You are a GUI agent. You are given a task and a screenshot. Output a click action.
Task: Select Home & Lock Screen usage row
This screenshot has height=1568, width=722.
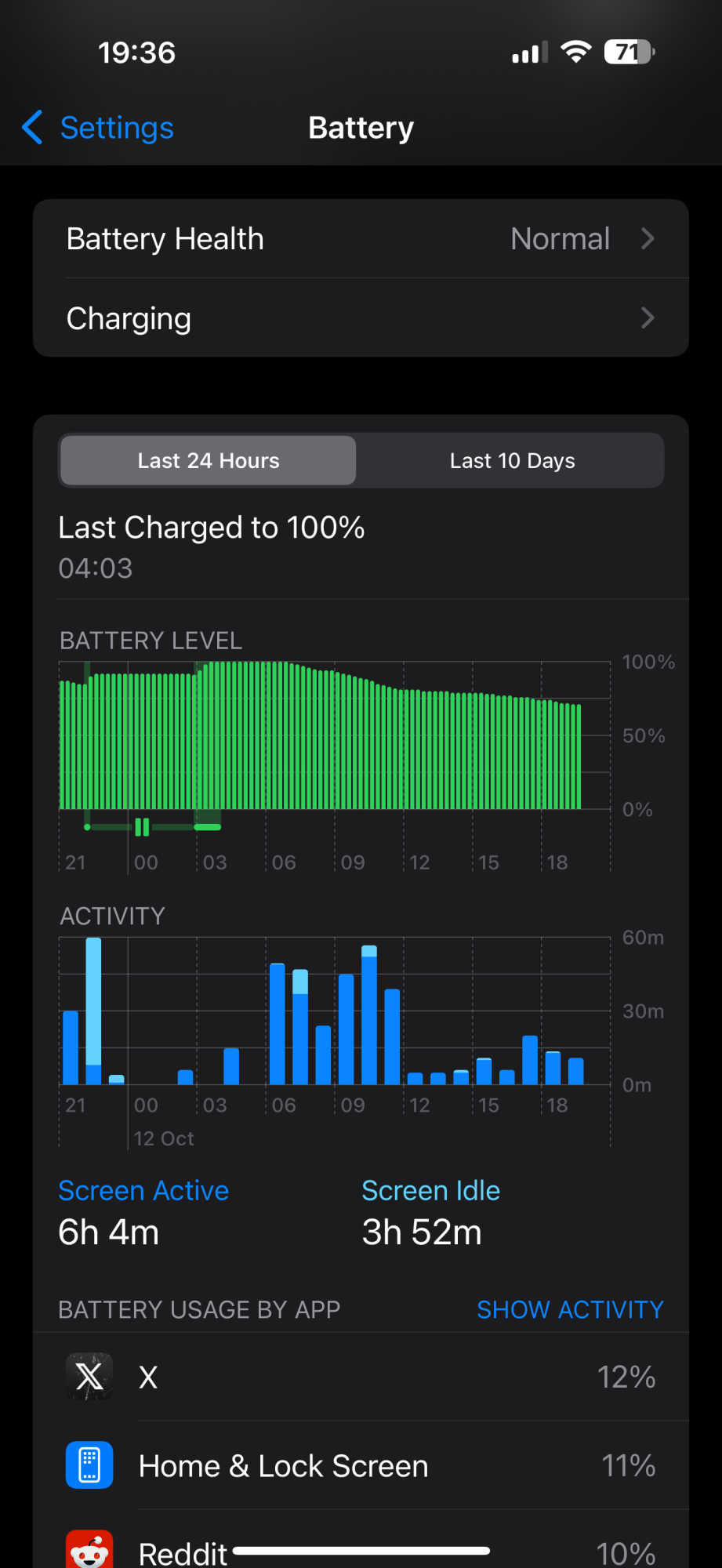click(x=361, y=1465)
